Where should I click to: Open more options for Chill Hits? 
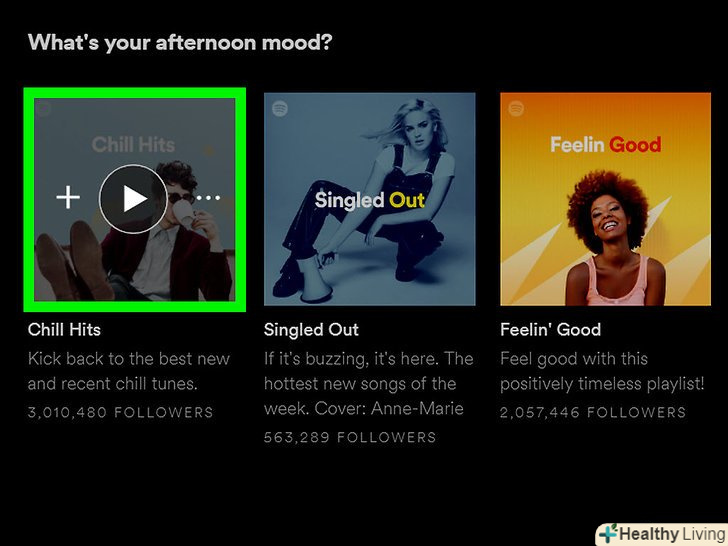pos(207,198)
